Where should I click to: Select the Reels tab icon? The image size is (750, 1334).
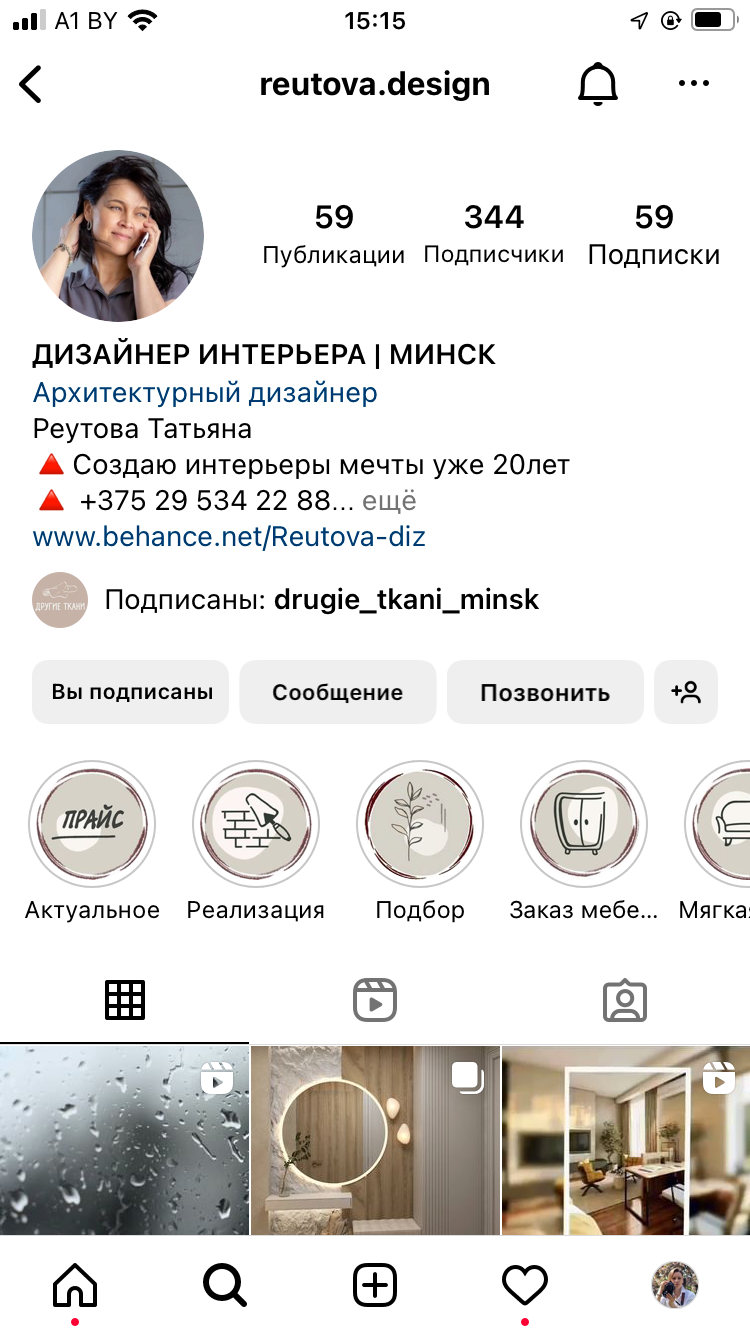click(374, 998)
